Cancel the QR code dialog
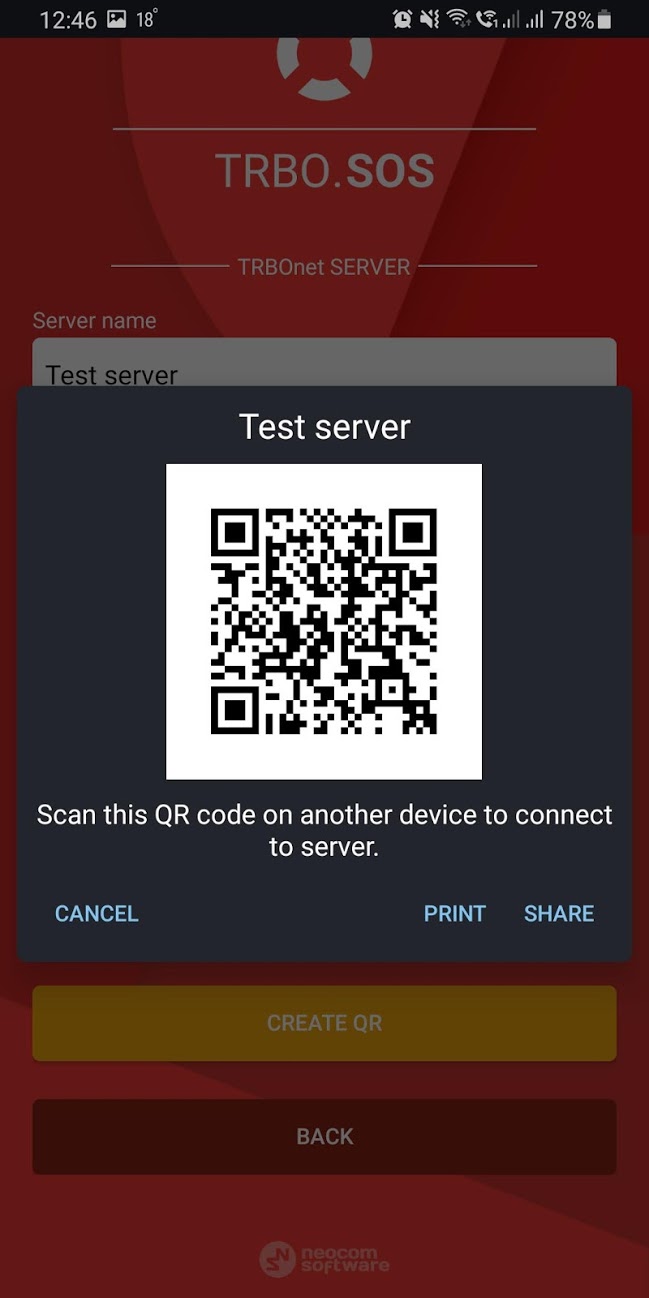This screenshot has height=1298, width=649. [x=96, y=913]
